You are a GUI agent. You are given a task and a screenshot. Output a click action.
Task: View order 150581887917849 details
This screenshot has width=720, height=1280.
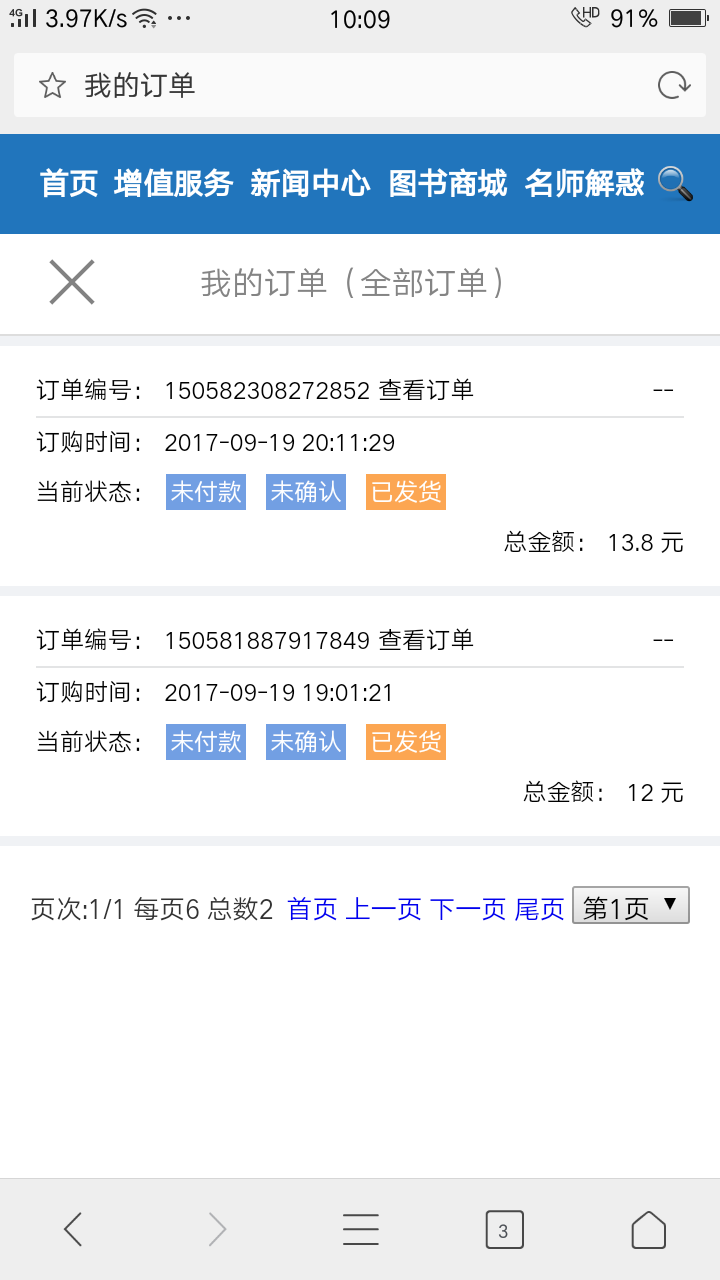click(426, 640)
